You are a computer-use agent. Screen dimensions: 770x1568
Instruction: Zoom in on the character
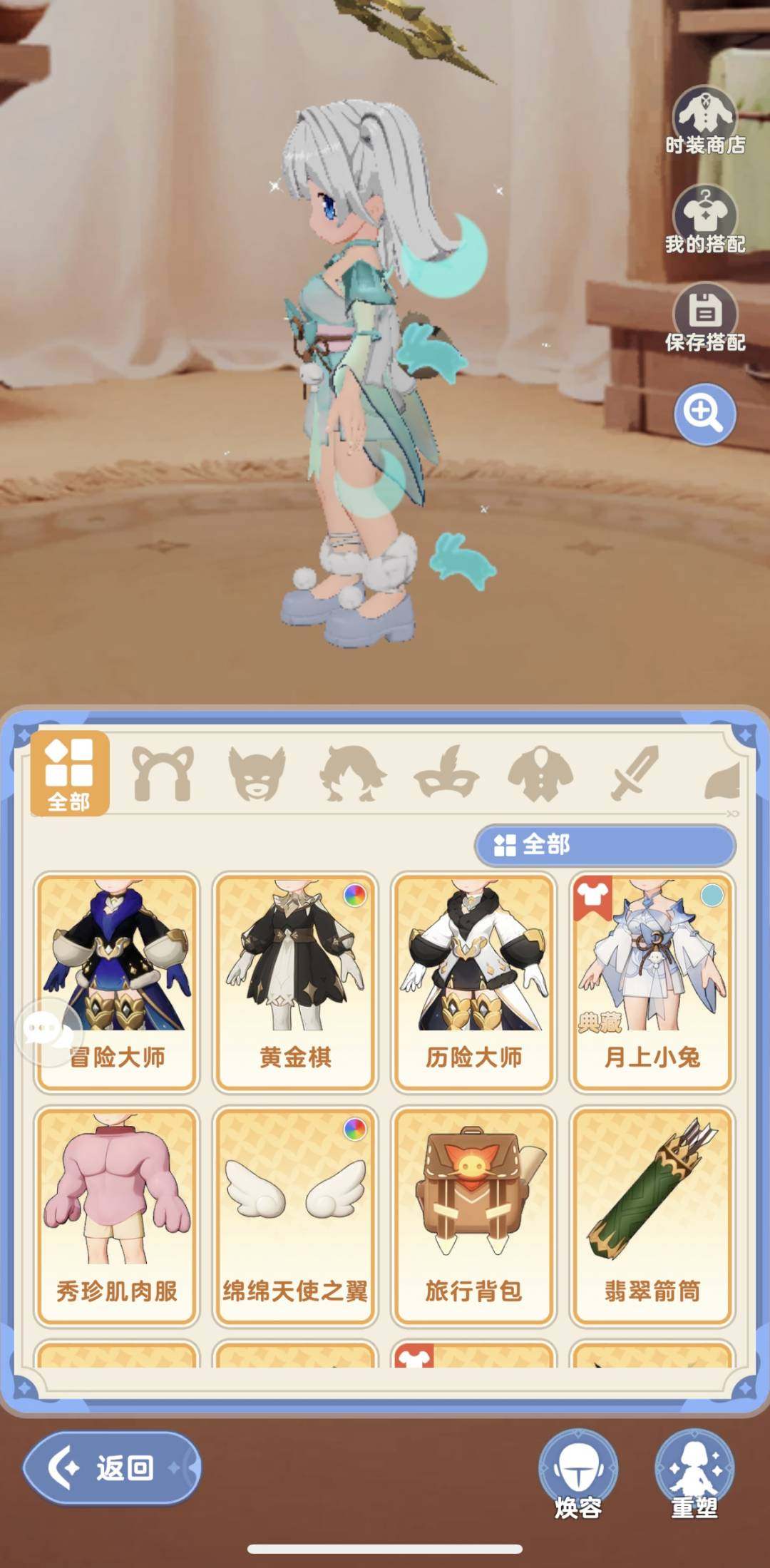tap(704, 413)
